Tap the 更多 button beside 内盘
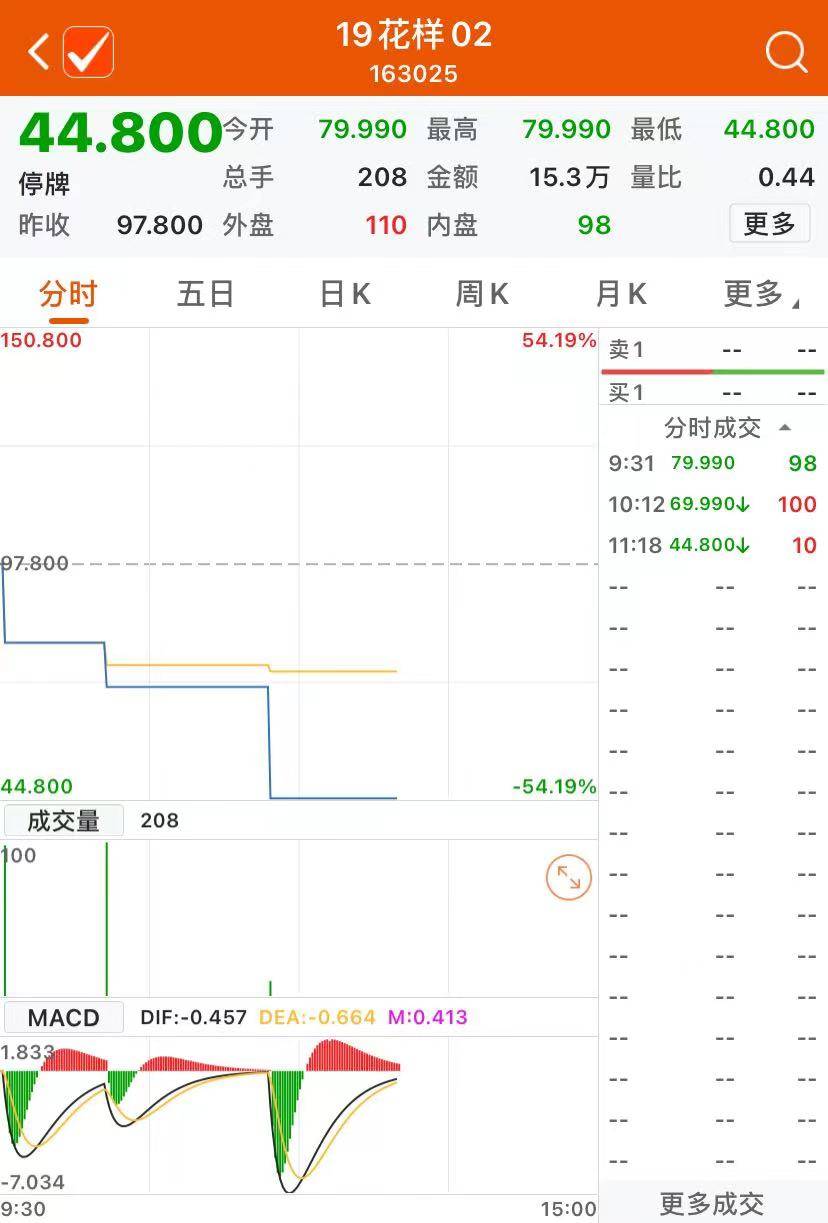 [x=769, y=225]
